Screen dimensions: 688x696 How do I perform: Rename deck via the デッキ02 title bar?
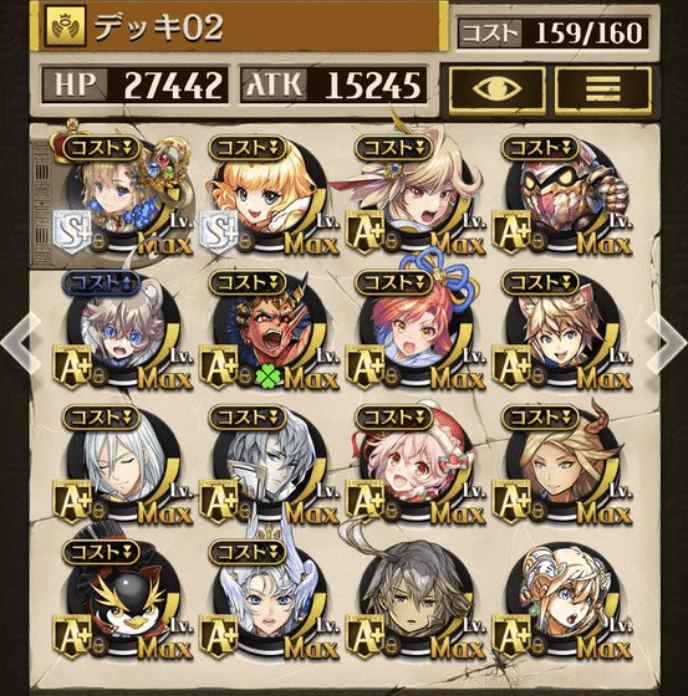[240, 27]
